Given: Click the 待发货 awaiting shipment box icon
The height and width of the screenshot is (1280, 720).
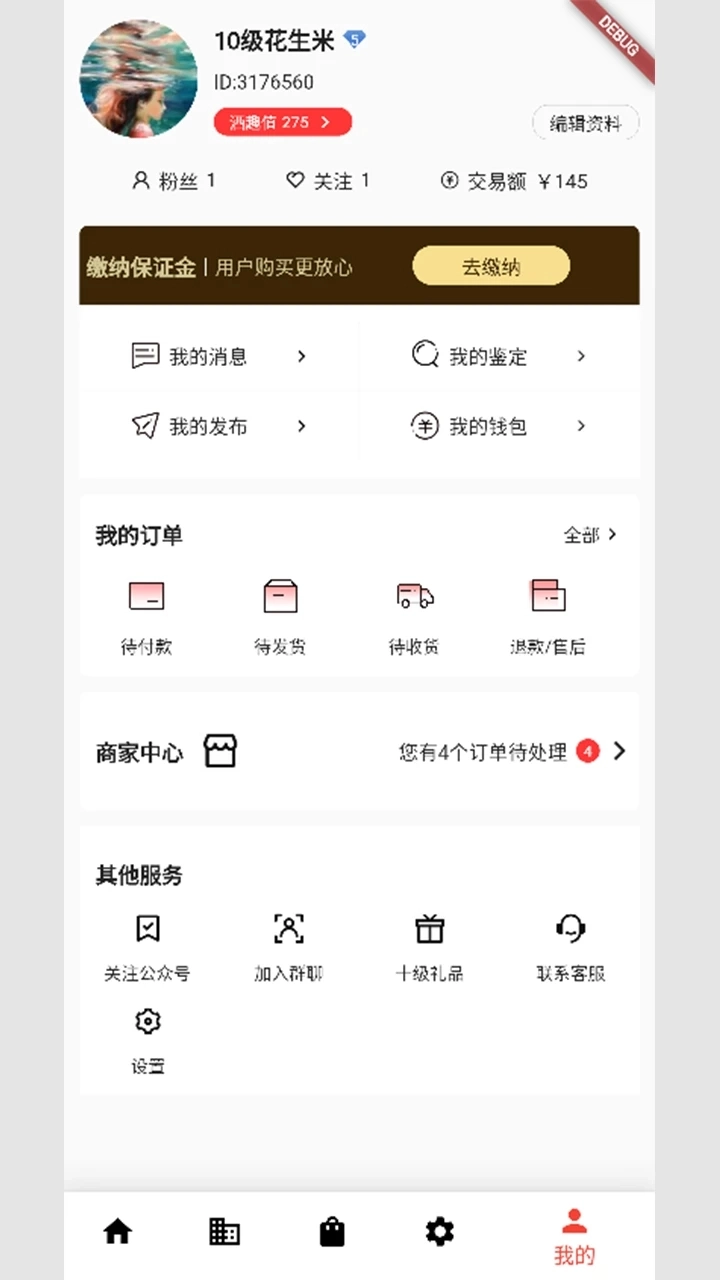Looking at the screenshot, I should (280, 595).
